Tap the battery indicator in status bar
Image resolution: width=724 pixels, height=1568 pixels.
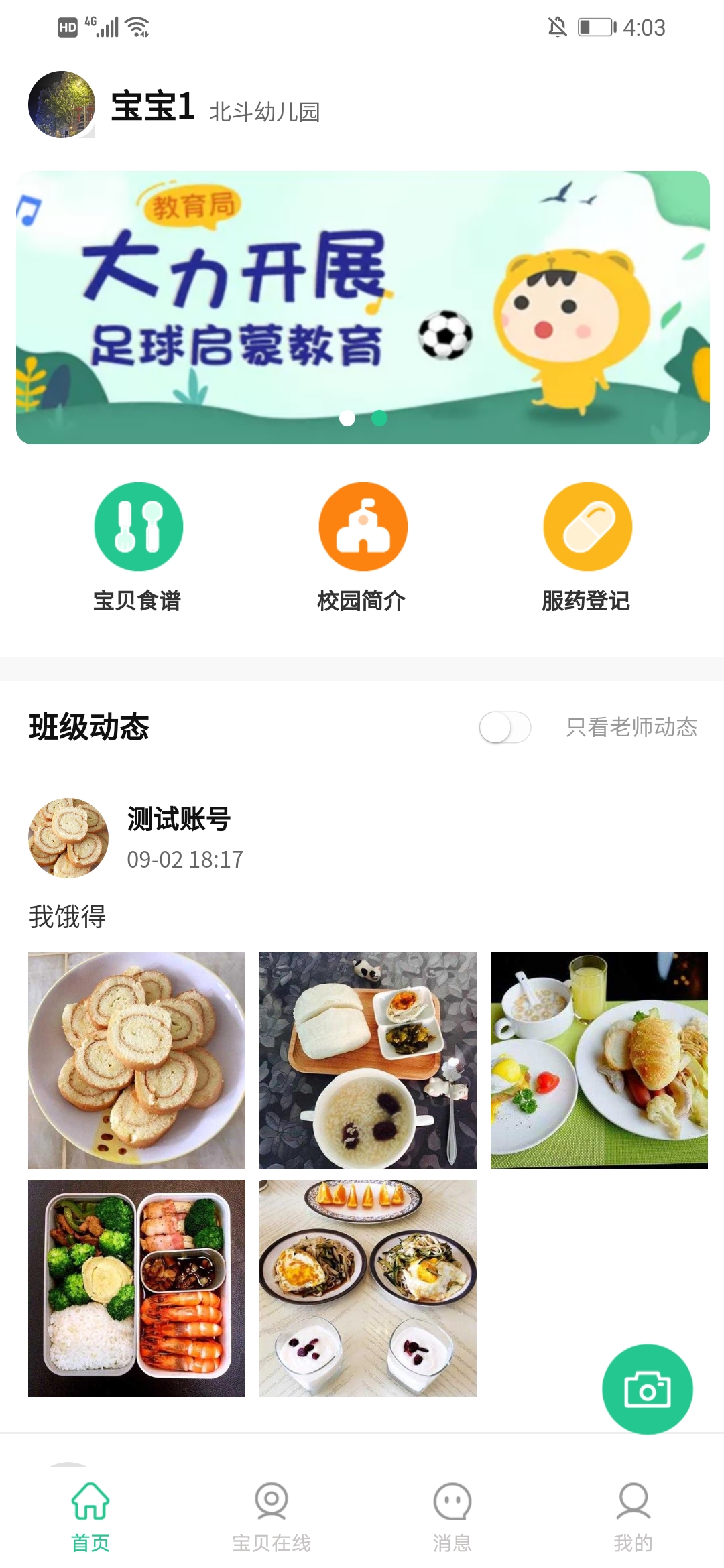596,27
